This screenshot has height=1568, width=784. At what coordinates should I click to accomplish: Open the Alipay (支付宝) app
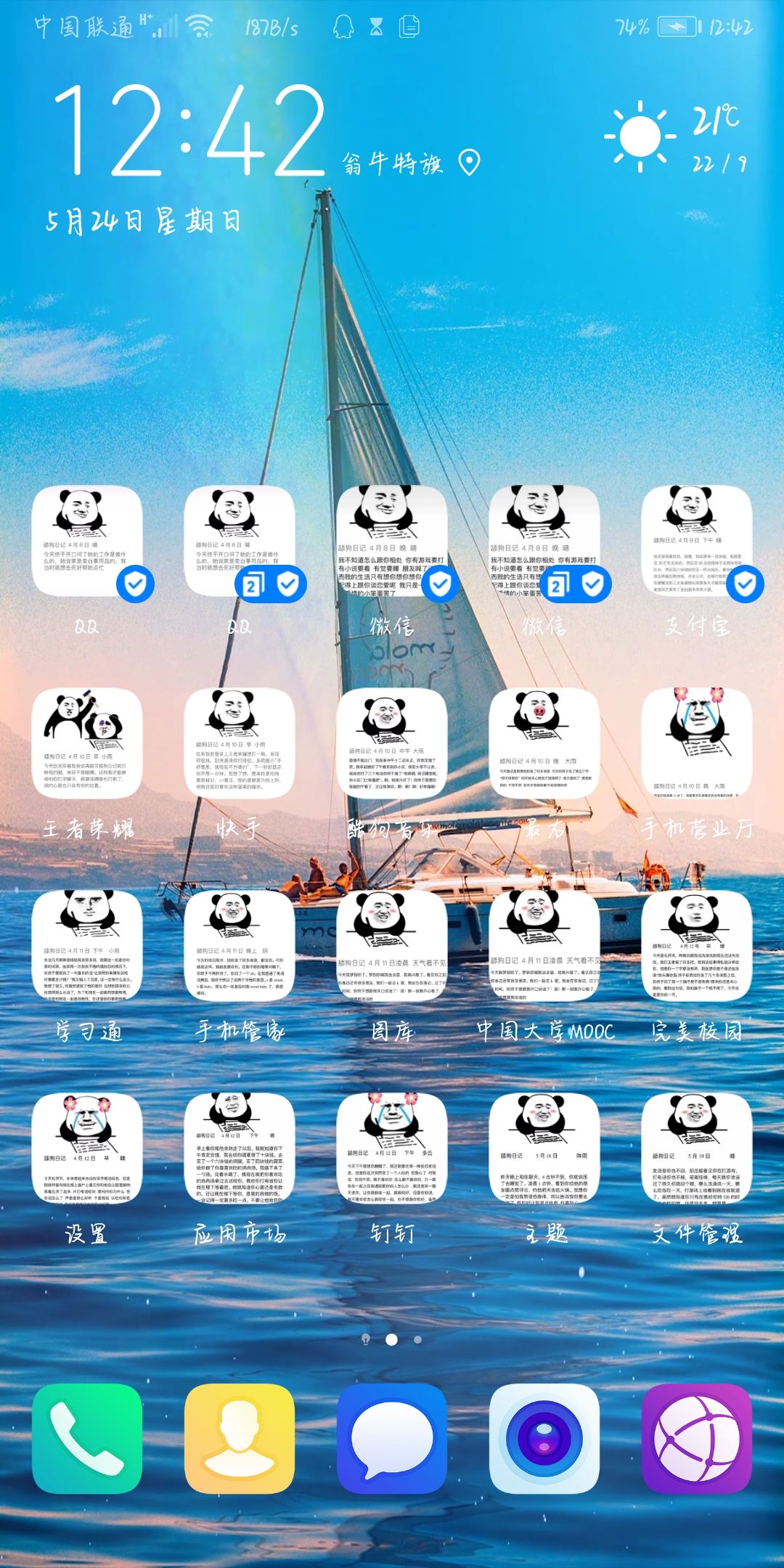[696, 542]
